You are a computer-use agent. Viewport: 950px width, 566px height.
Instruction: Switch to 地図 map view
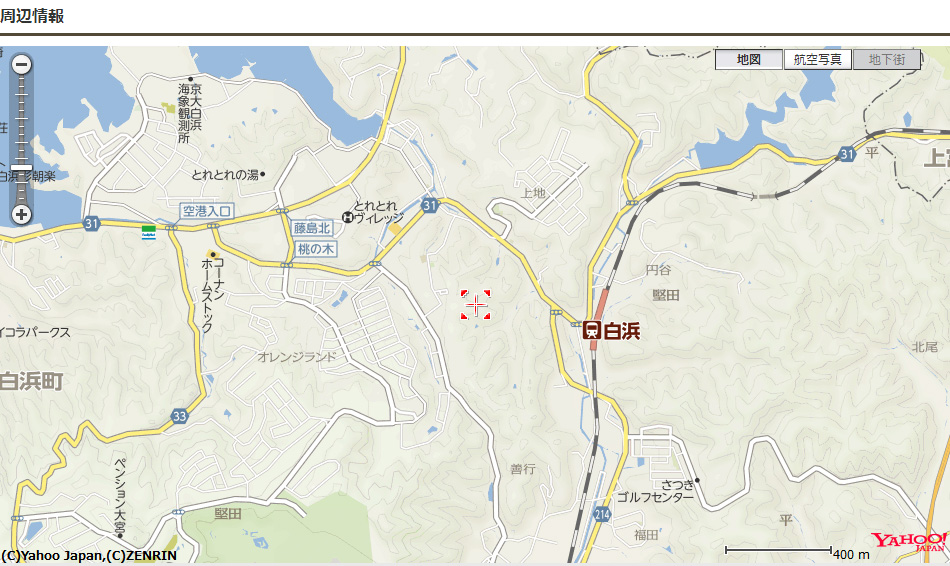tap(748, 60)
